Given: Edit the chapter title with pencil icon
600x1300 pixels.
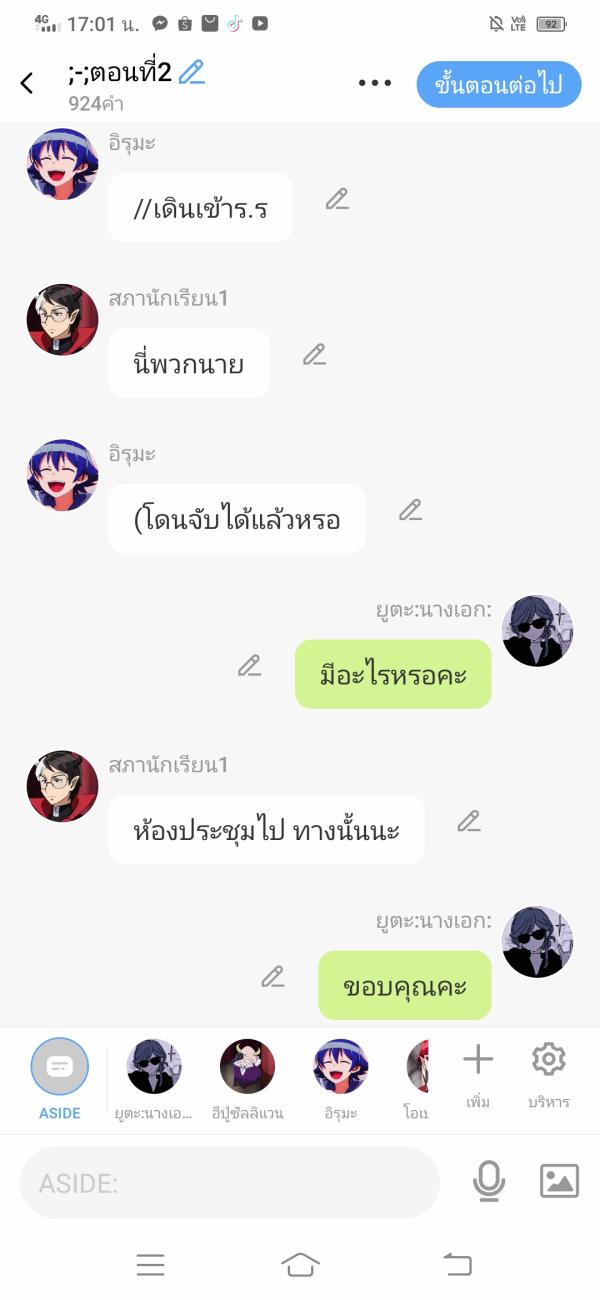Looking at the screenshot, I should [x=191, y=72].
